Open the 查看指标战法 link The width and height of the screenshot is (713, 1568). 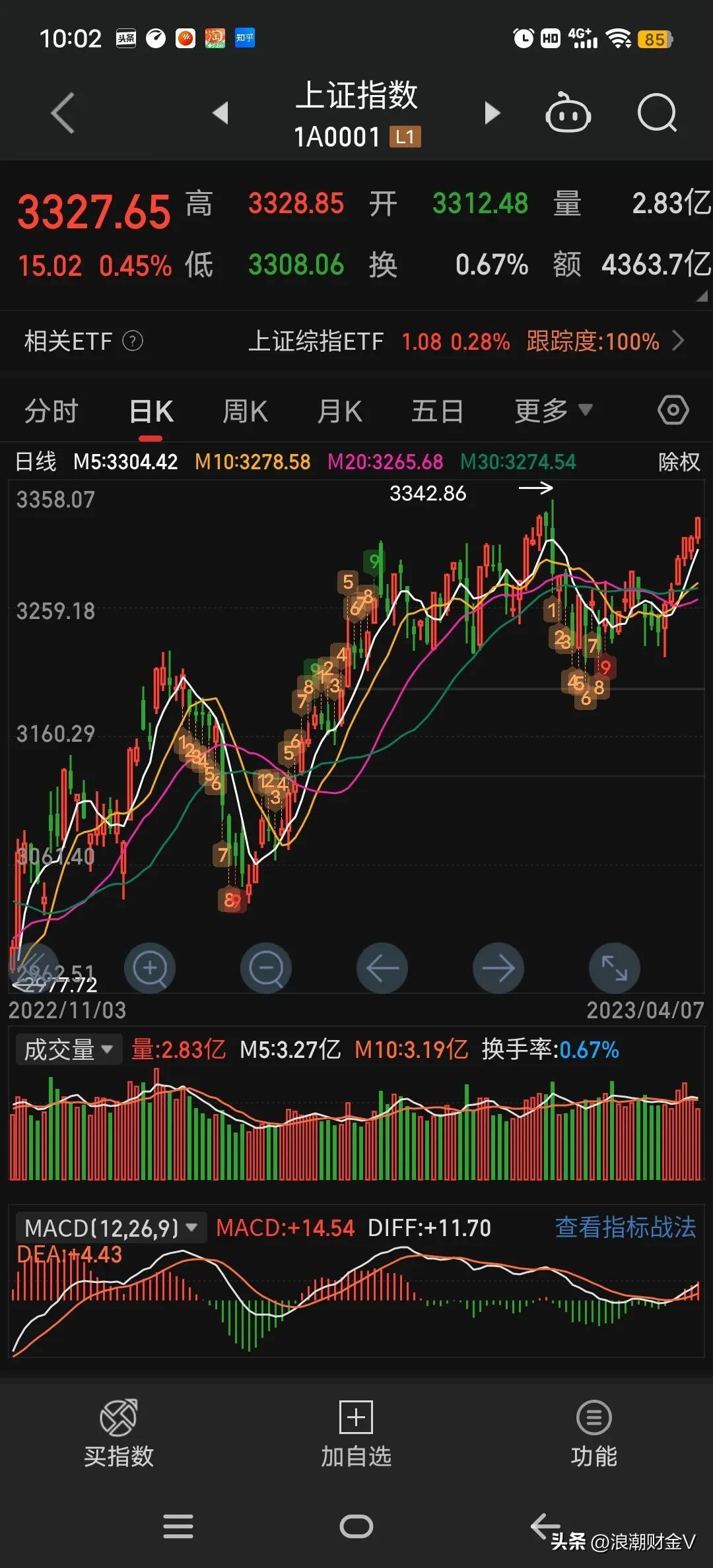tap(625, 1227)
